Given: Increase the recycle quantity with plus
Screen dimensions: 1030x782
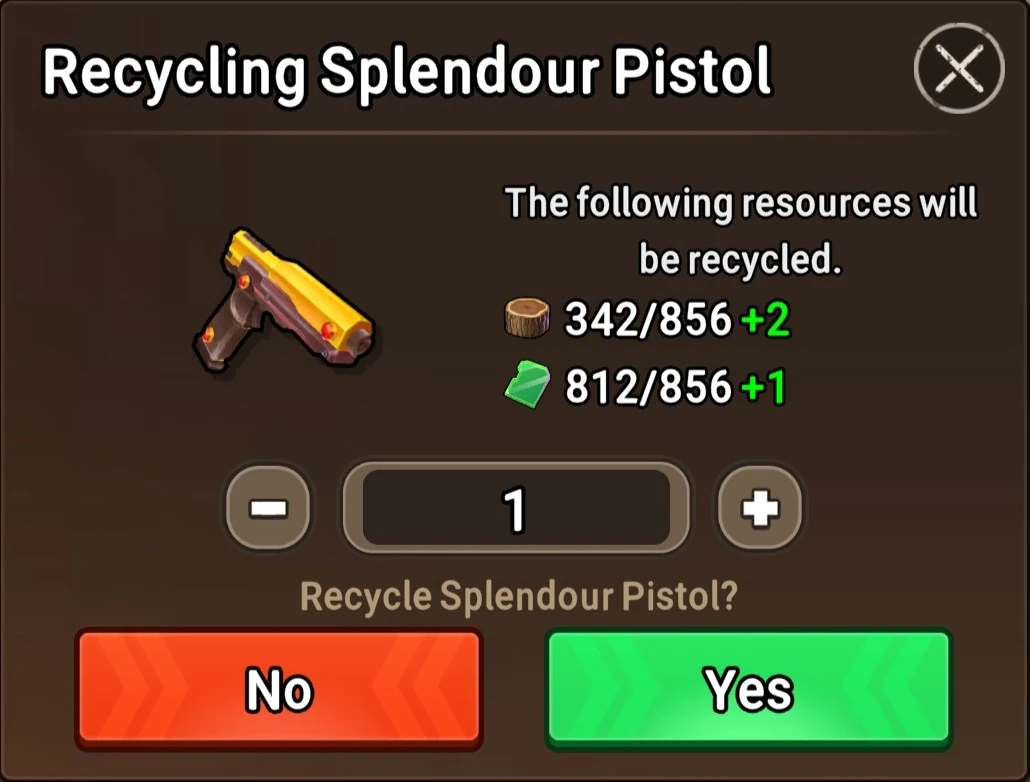Looking at the screenshot, I should pos(760,507).
